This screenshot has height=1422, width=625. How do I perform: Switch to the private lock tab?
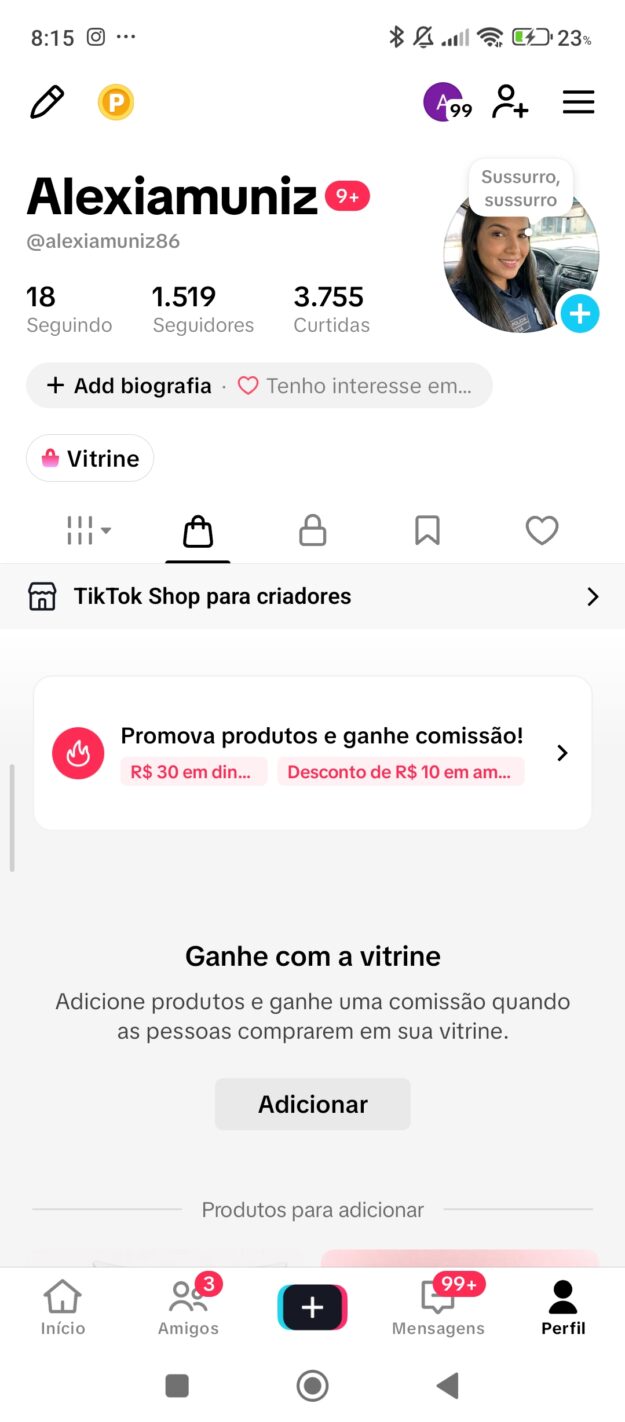tap(313, 531)
